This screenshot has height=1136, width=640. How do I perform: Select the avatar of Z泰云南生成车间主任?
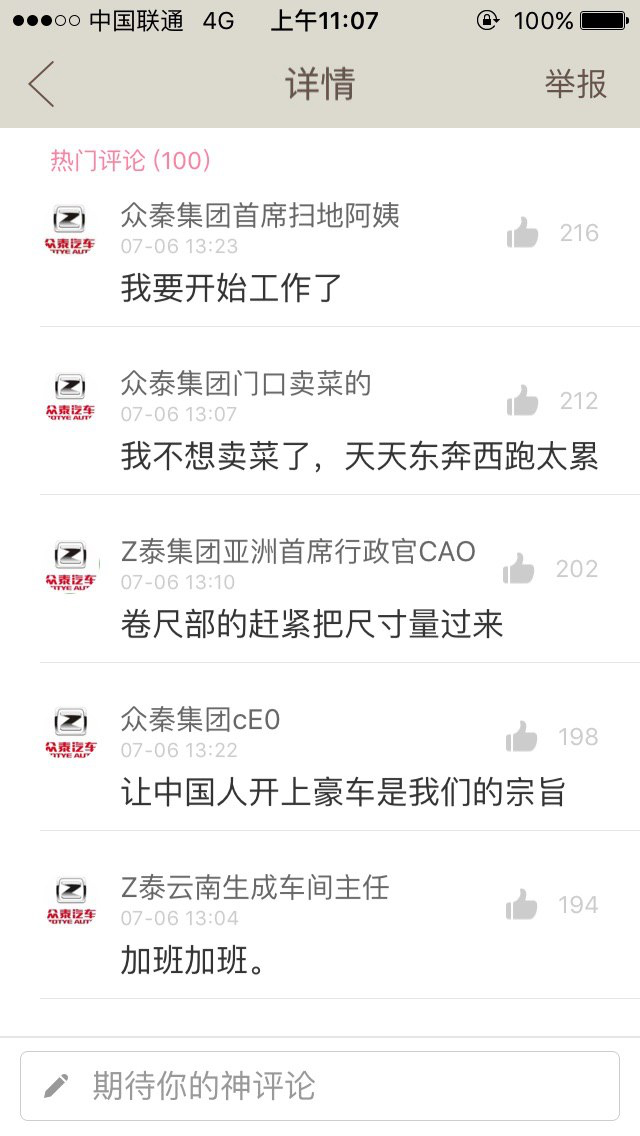(70, 902)
